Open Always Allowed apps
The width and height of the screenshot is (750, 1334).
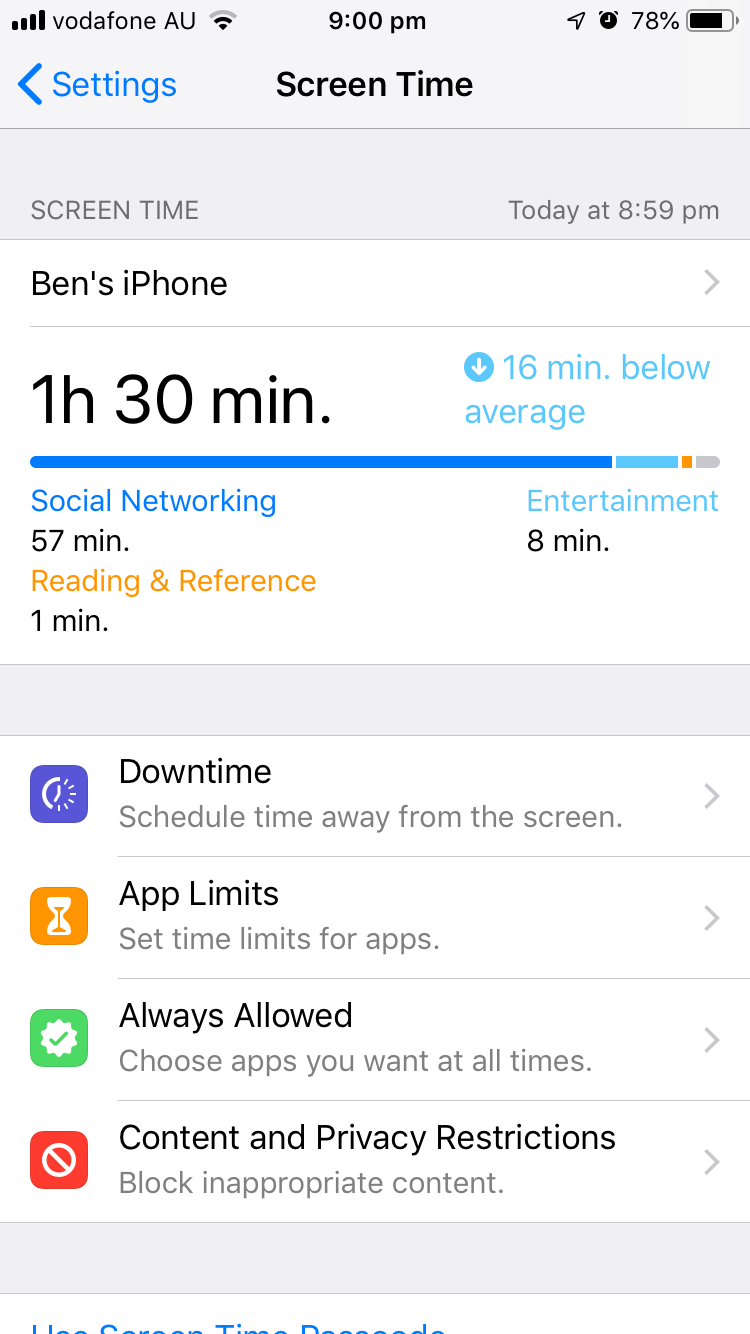[375, 1039]
